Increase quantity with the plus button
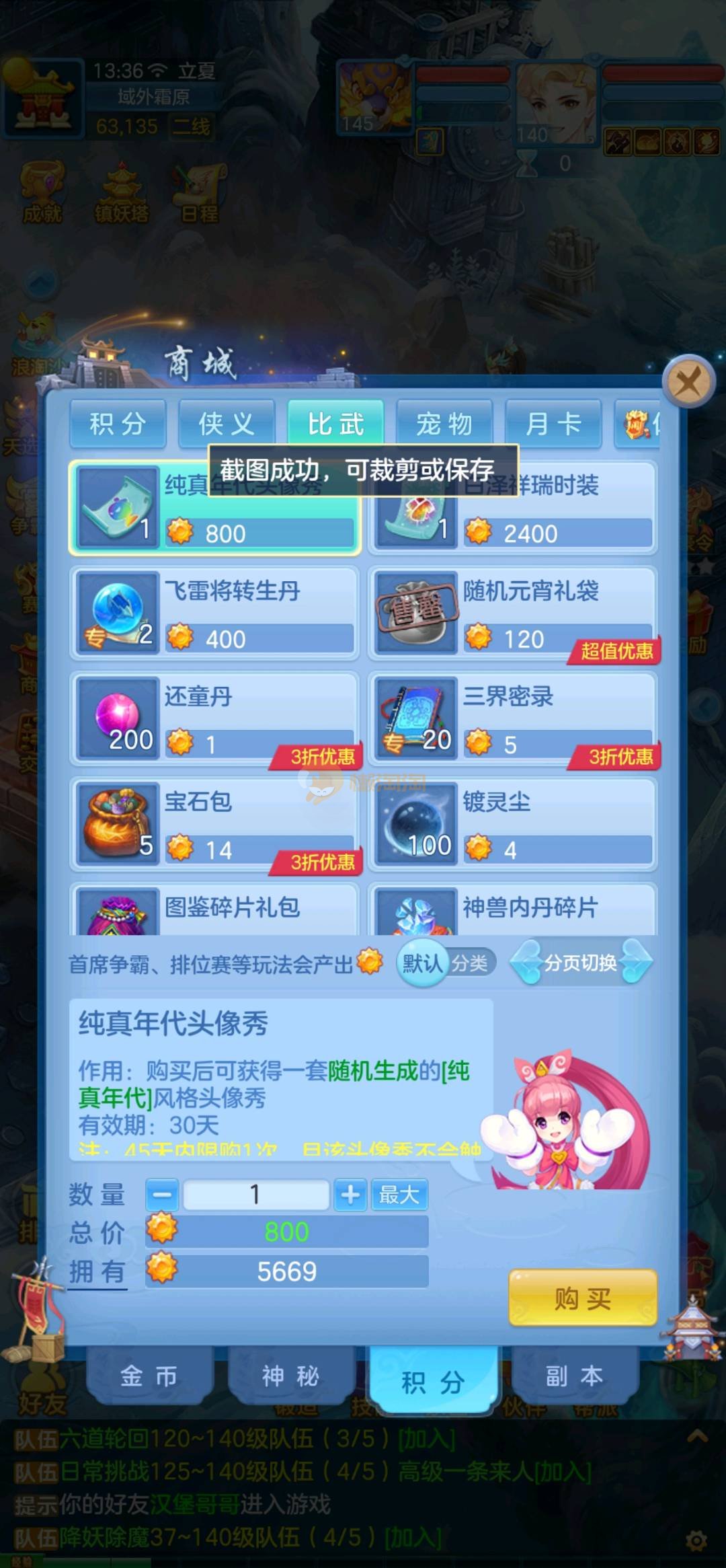 click(x=350, y=1195)
